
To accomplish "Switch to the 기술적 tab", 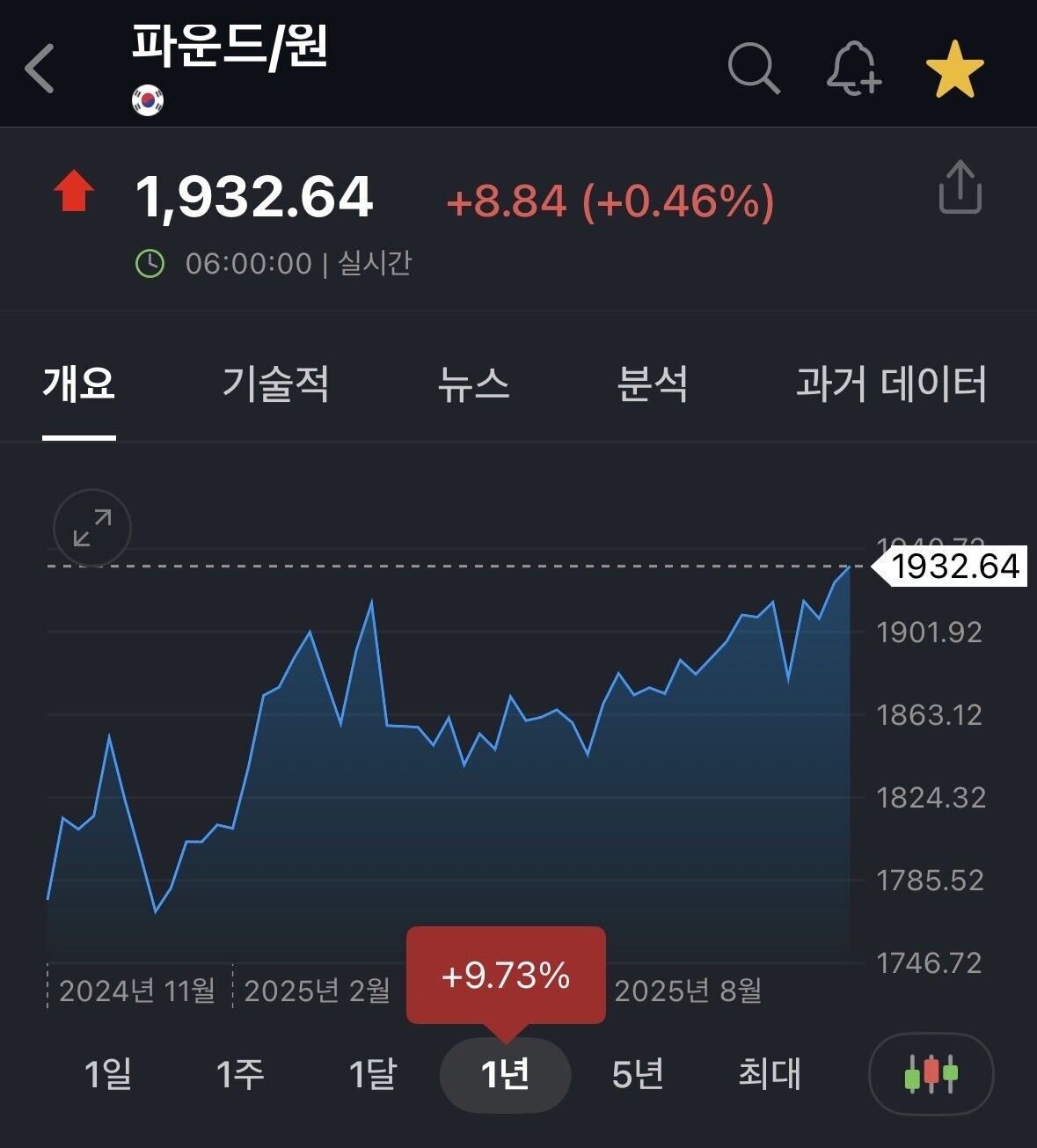I will pos(275,384).
